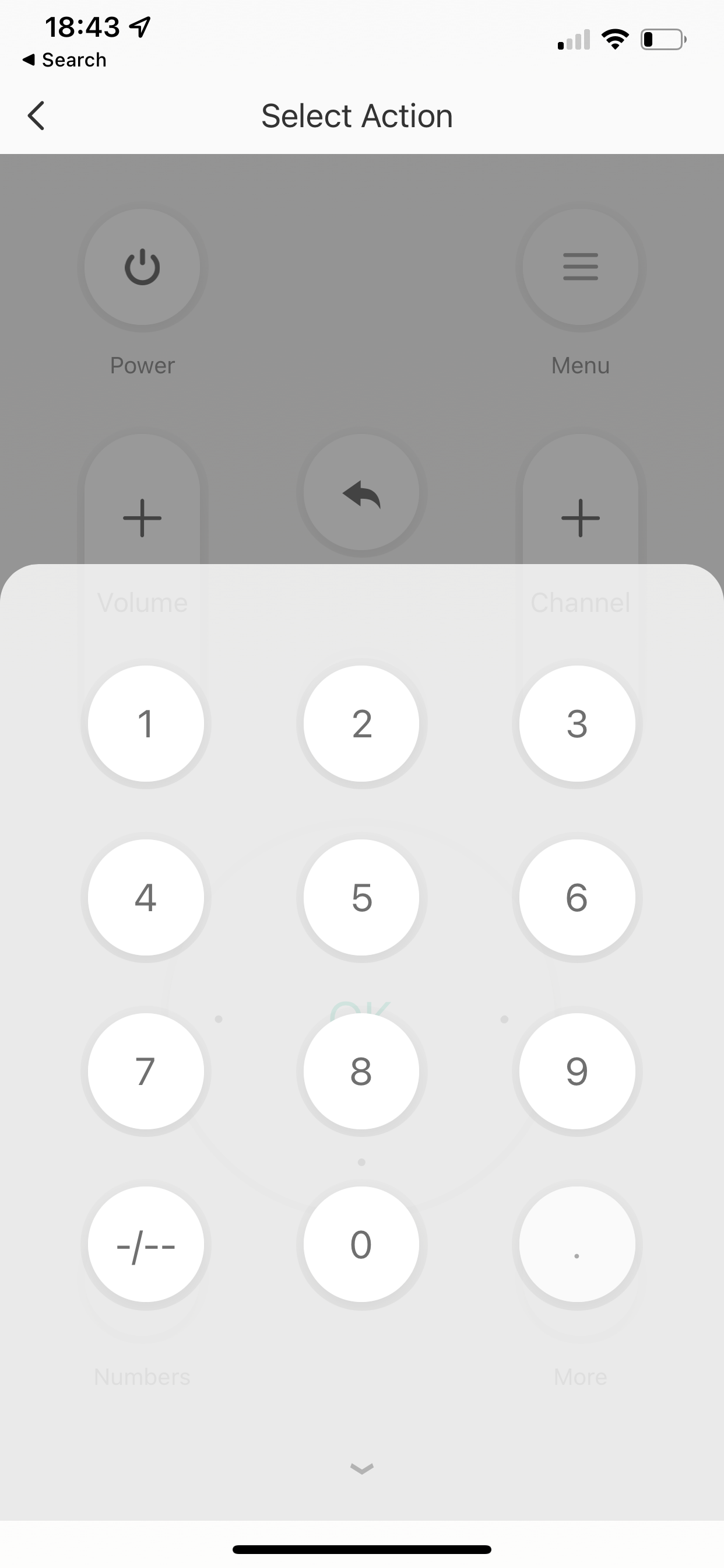Screen dimensions: 724x1568
Task: Select digit 2 on the number pad
Action: 361,723
